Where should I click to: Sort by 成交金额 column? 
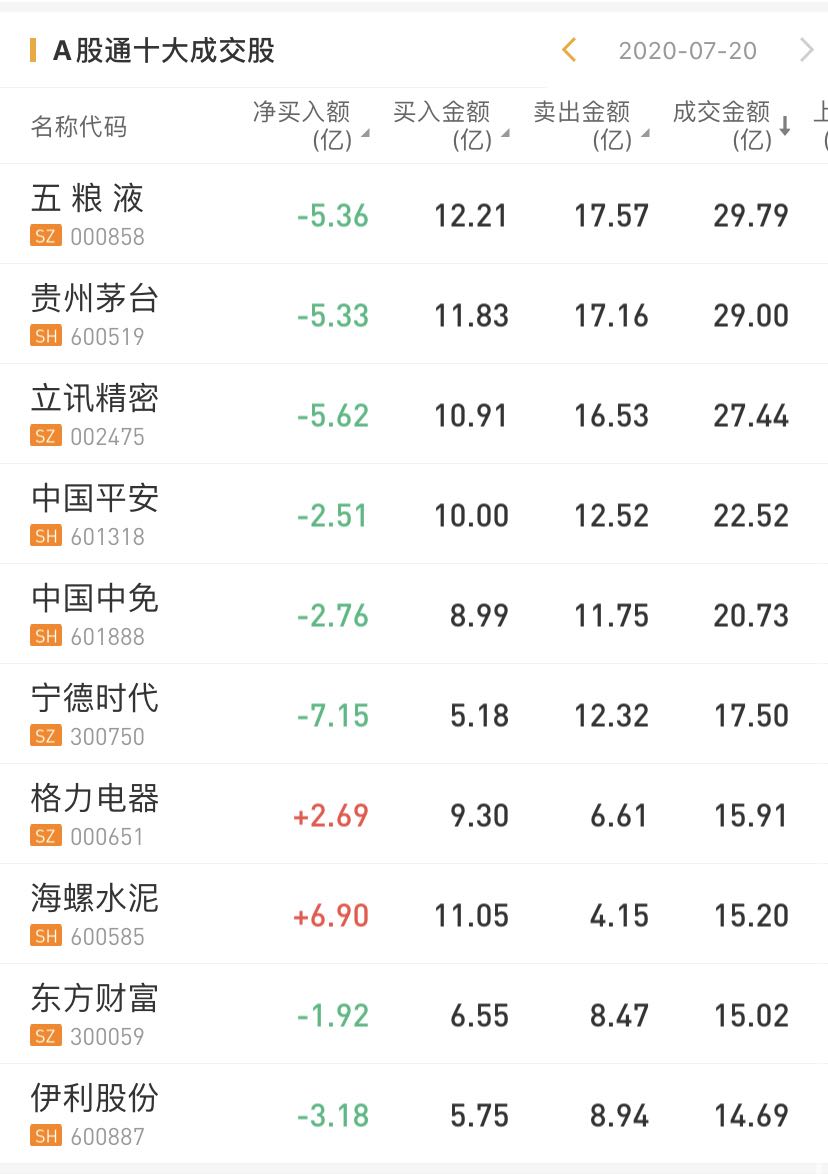[729, 125]
